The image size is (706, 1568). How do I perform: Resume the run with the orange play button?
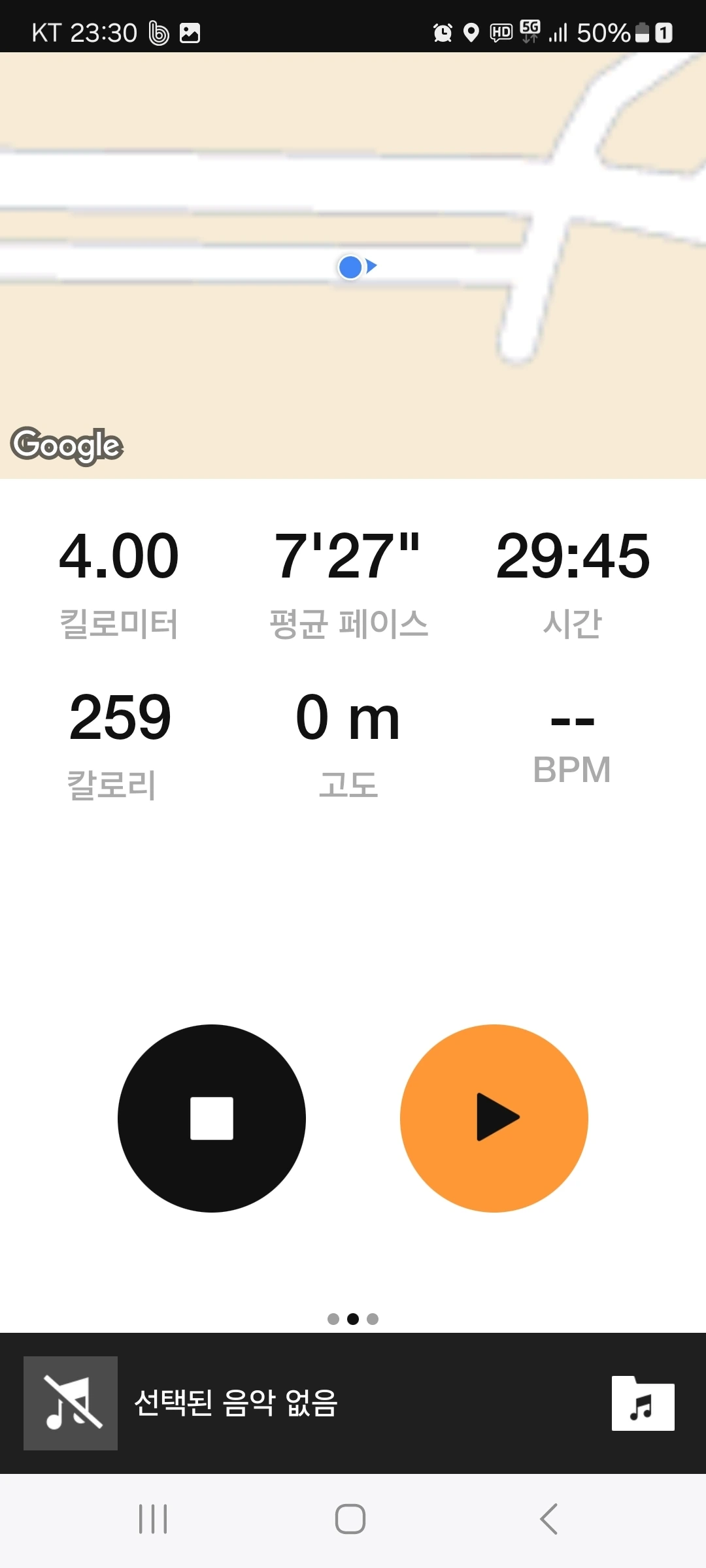point(494,1118)
